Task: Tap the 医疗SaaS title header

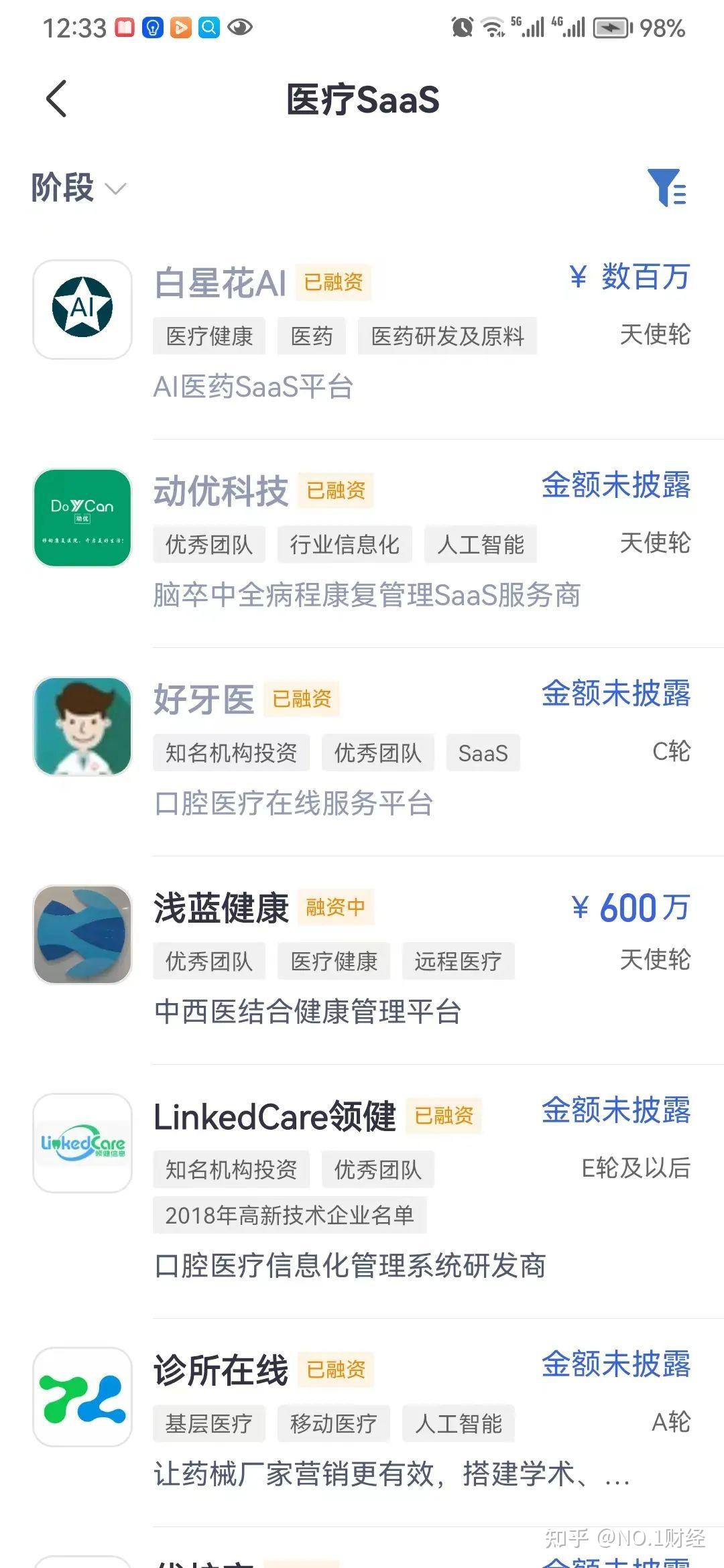Action: tap(362, 99)
